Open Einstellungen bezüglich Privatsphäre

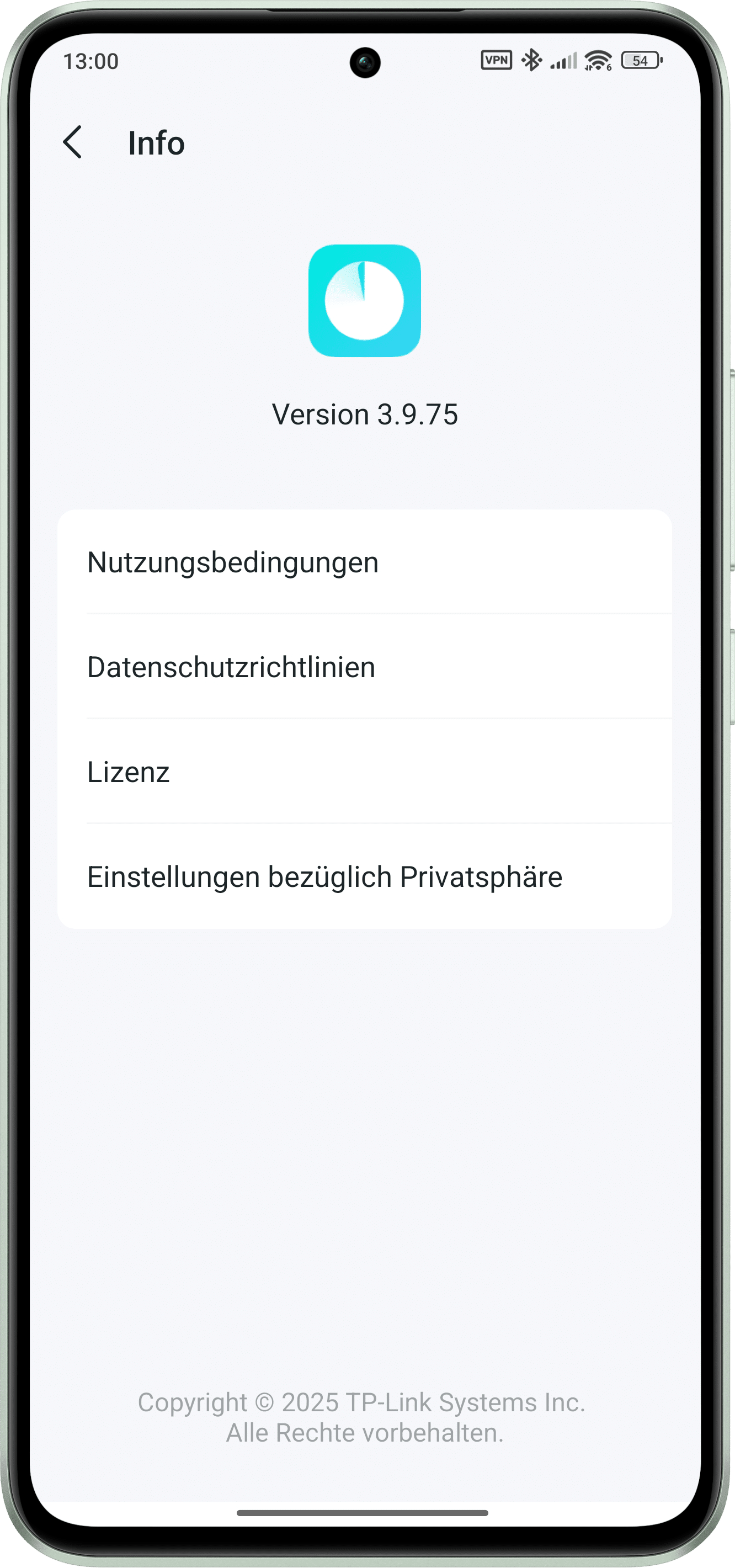pos(364,876)
